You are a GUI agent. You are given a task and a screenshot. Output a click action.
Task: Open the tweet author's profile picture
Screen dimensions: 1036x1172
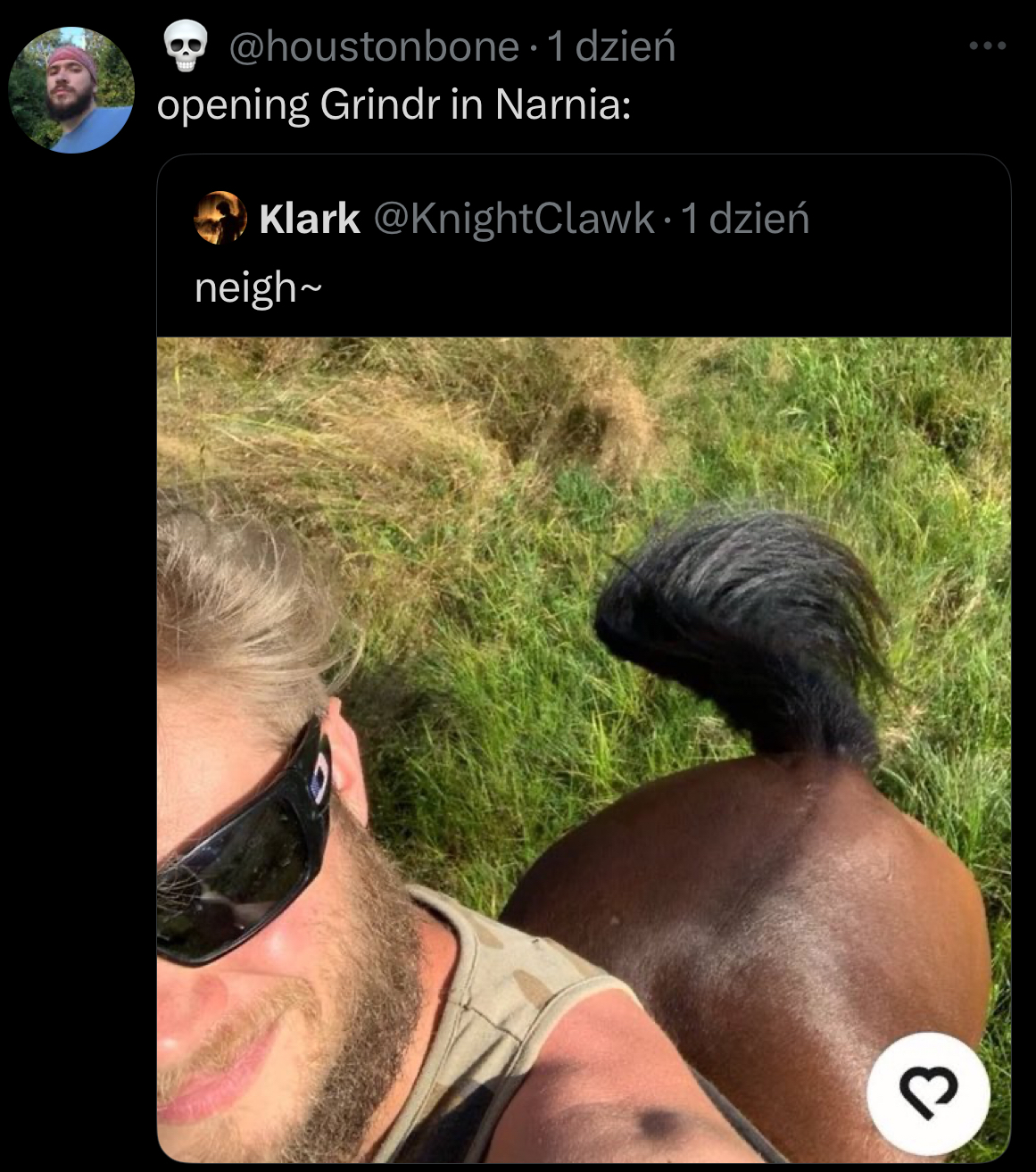click(x=71, y=90)
